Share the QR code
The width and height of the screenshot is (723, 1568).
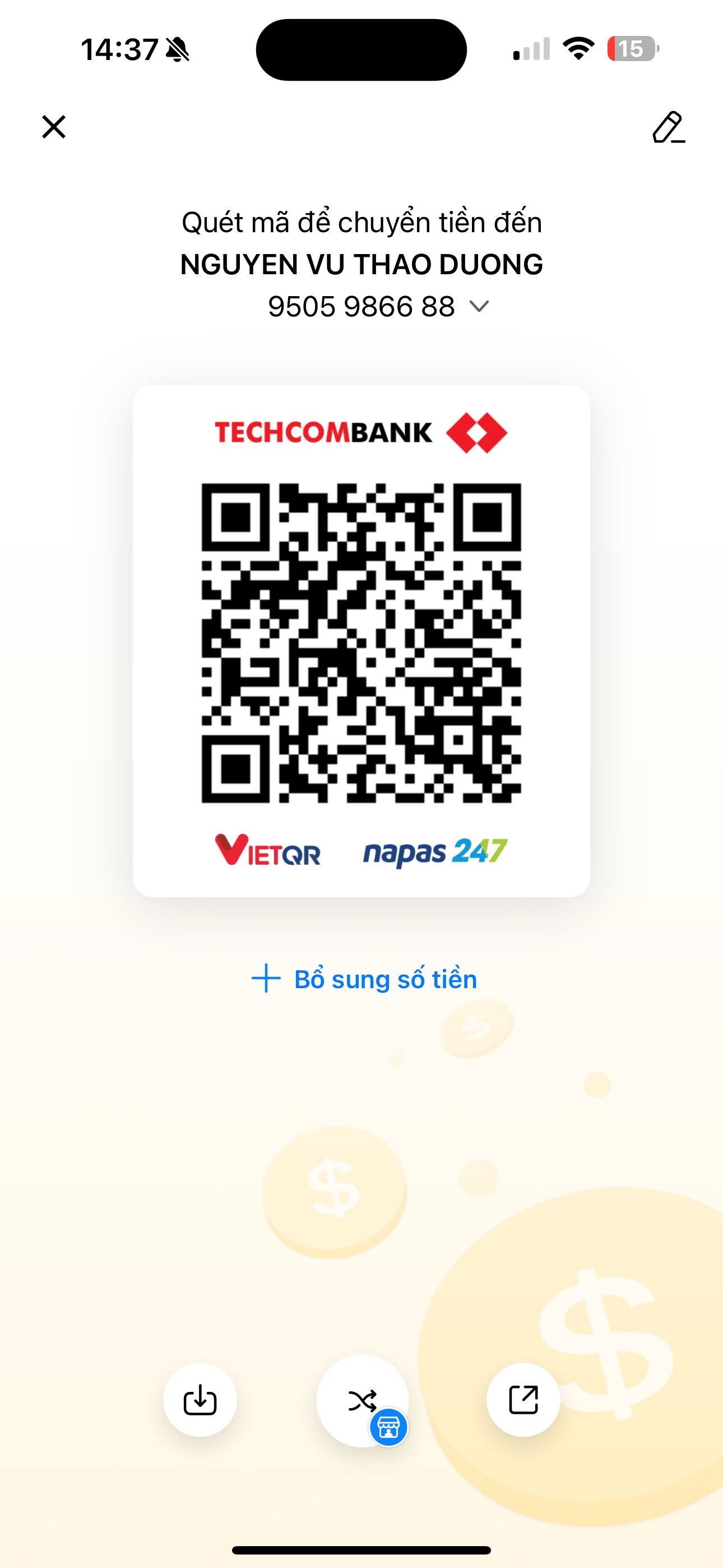(523, 1400)
